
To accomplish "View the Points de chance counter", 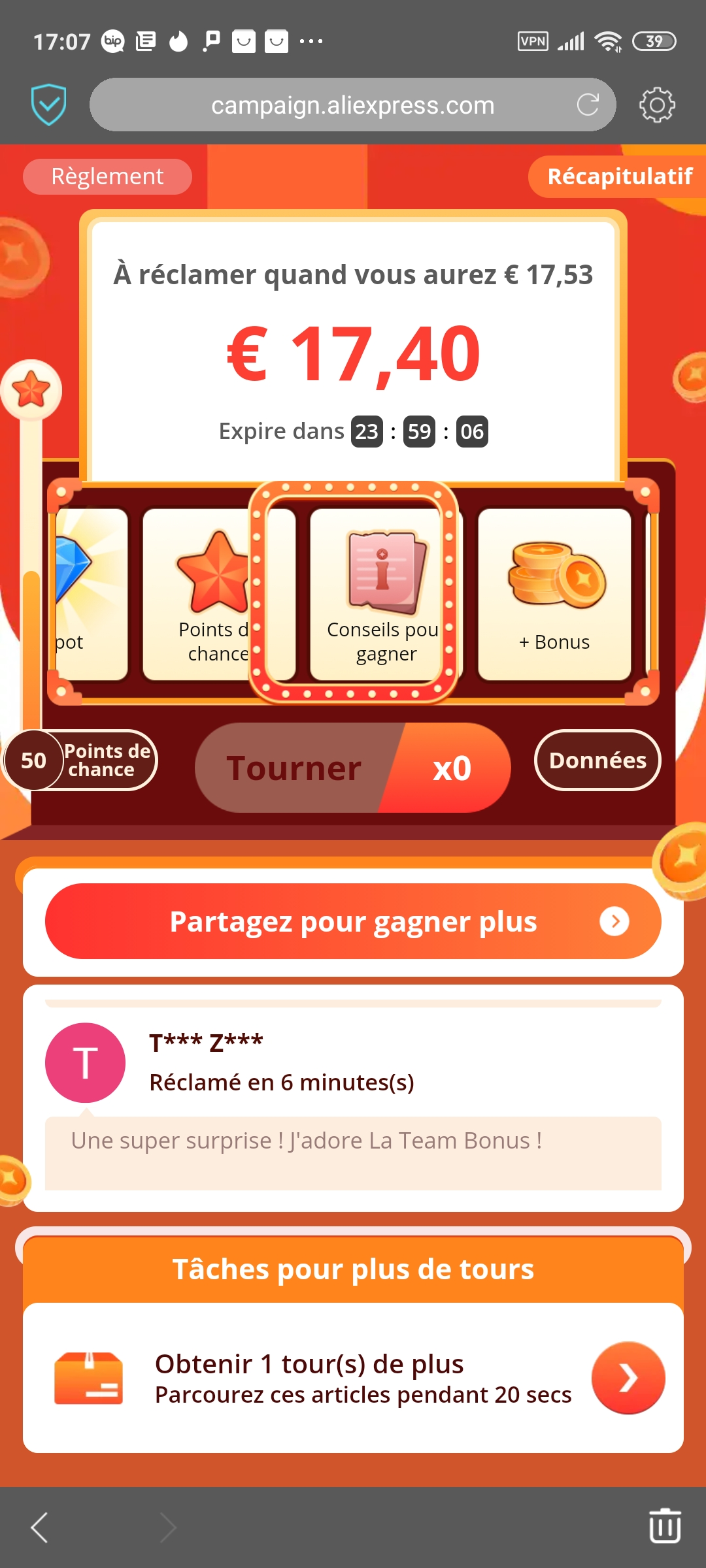I will pyautogui.click(x=80, y=760).
